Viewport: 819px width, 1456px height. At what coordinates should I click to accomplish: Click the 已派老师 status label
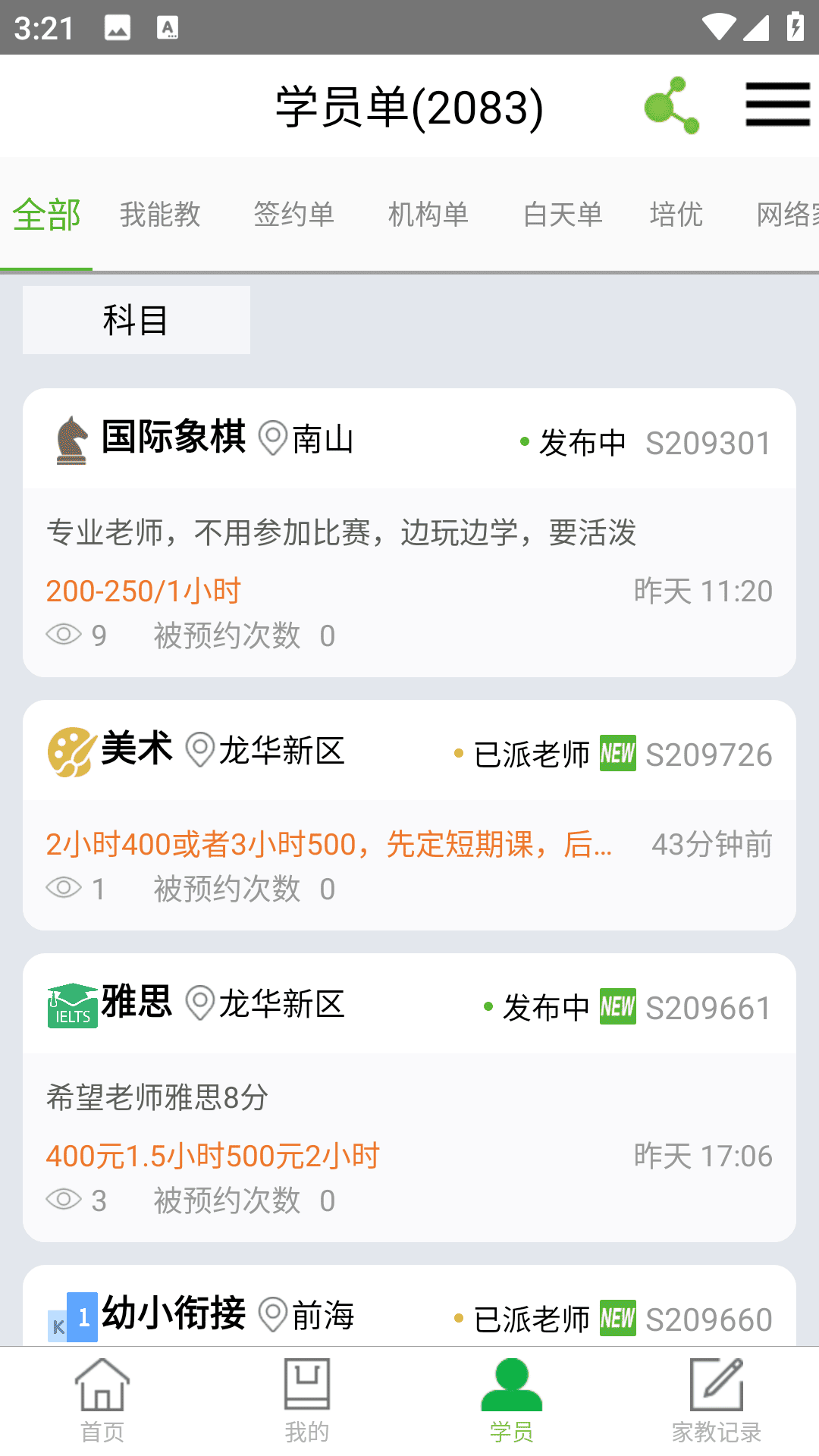click(x=533, y=754)
